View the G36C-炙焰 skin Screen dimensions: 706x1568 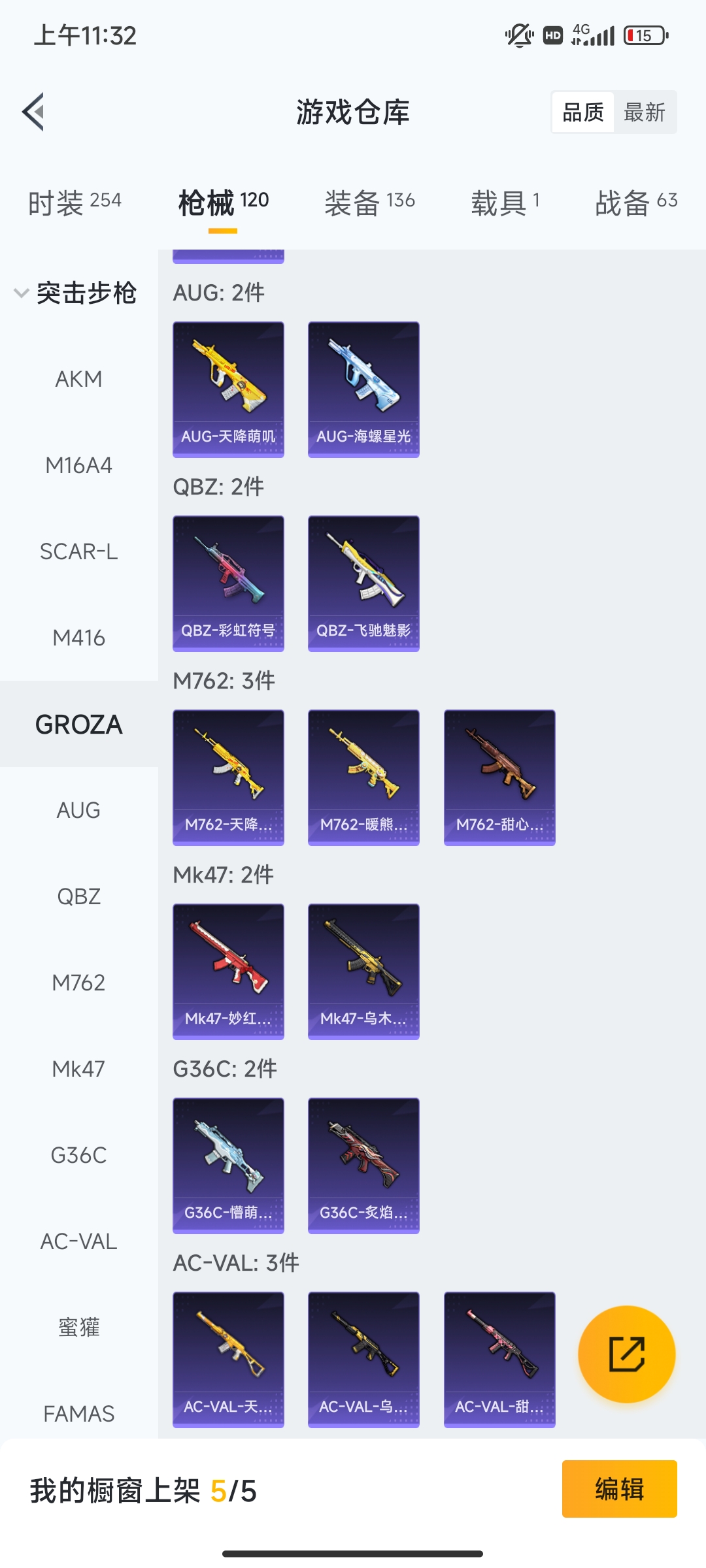point(363,1166)
